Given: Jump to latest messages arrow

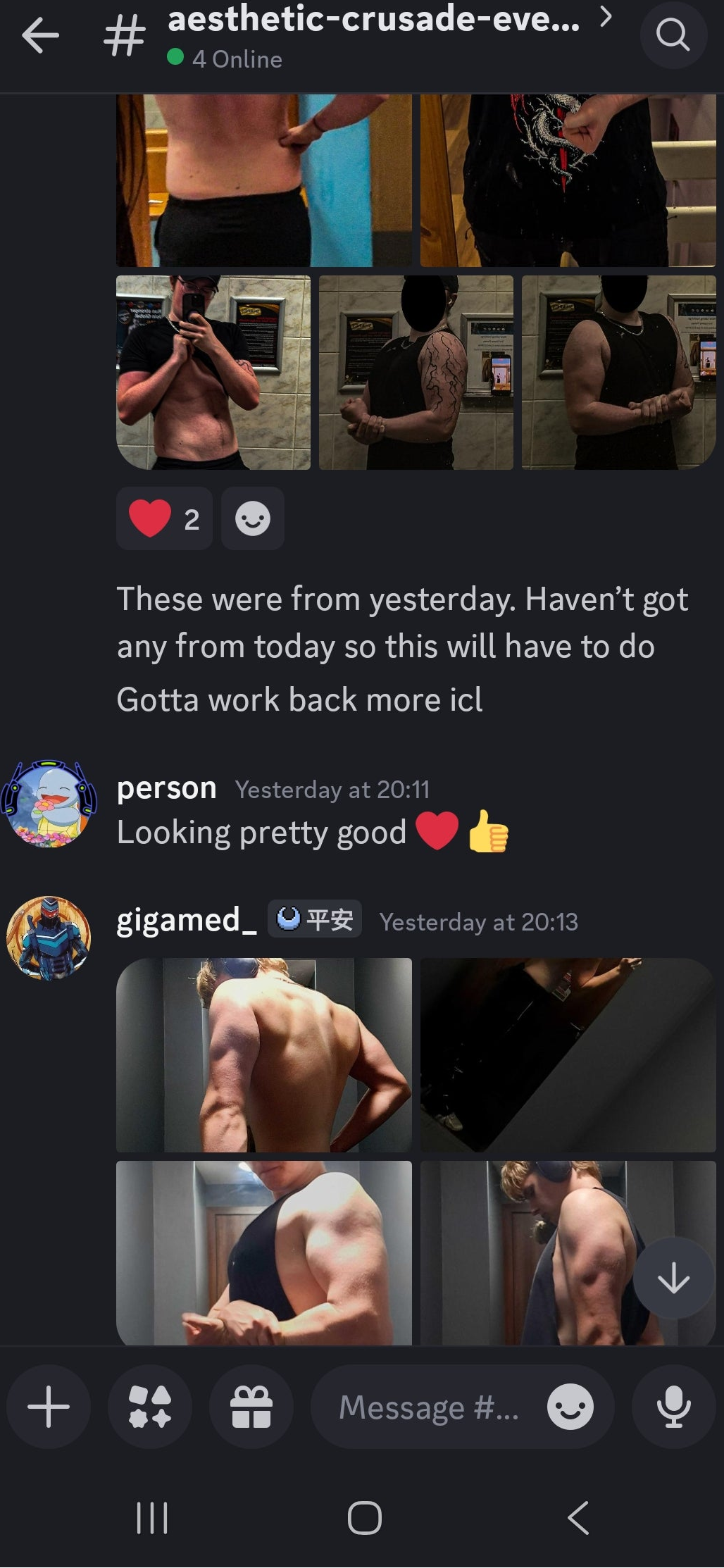Looking at the screenshot, I should coord(673,1278).
